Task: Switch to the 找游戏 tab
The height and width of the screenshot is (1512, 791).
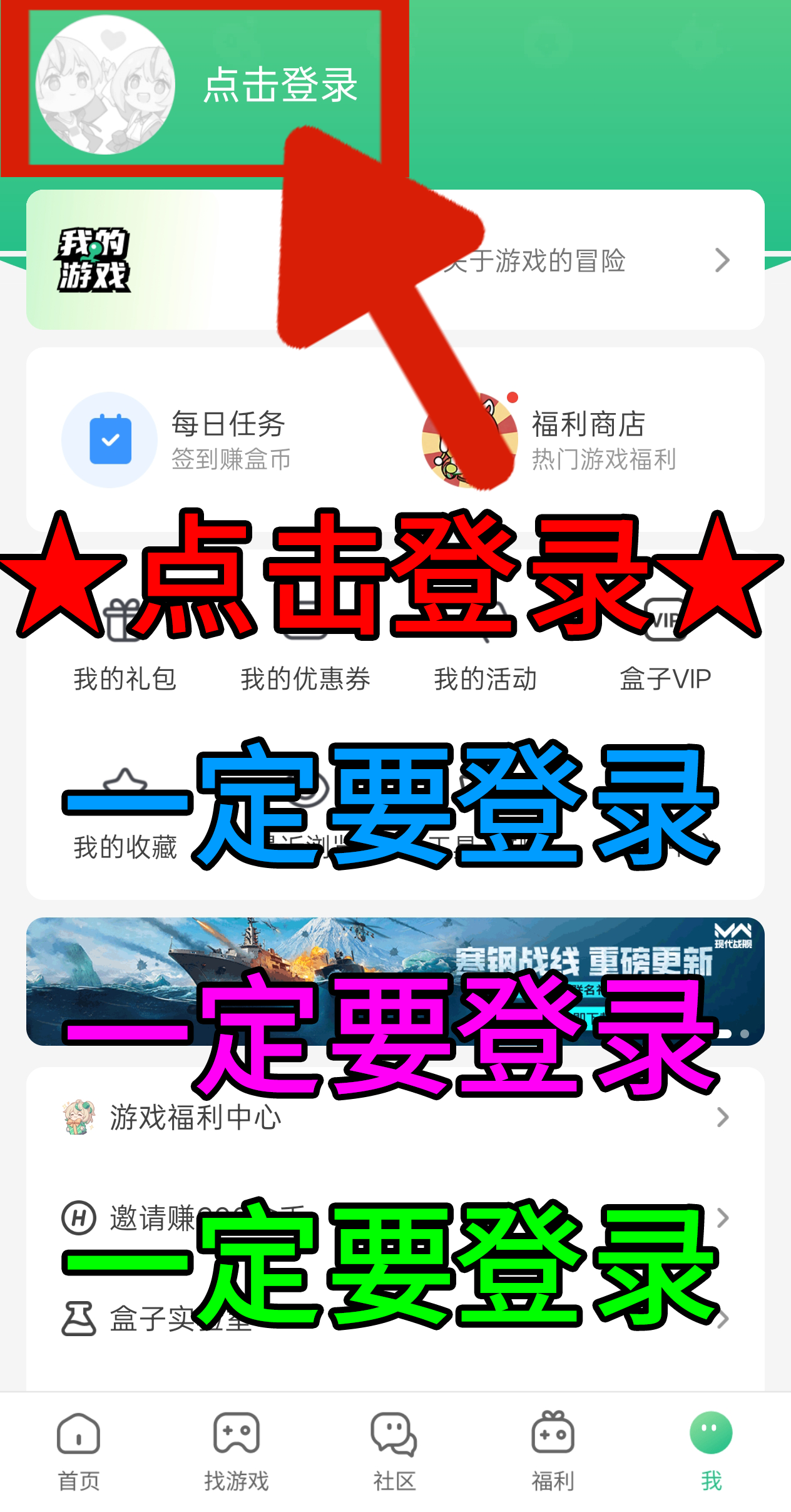Action: click(235, 1433)
